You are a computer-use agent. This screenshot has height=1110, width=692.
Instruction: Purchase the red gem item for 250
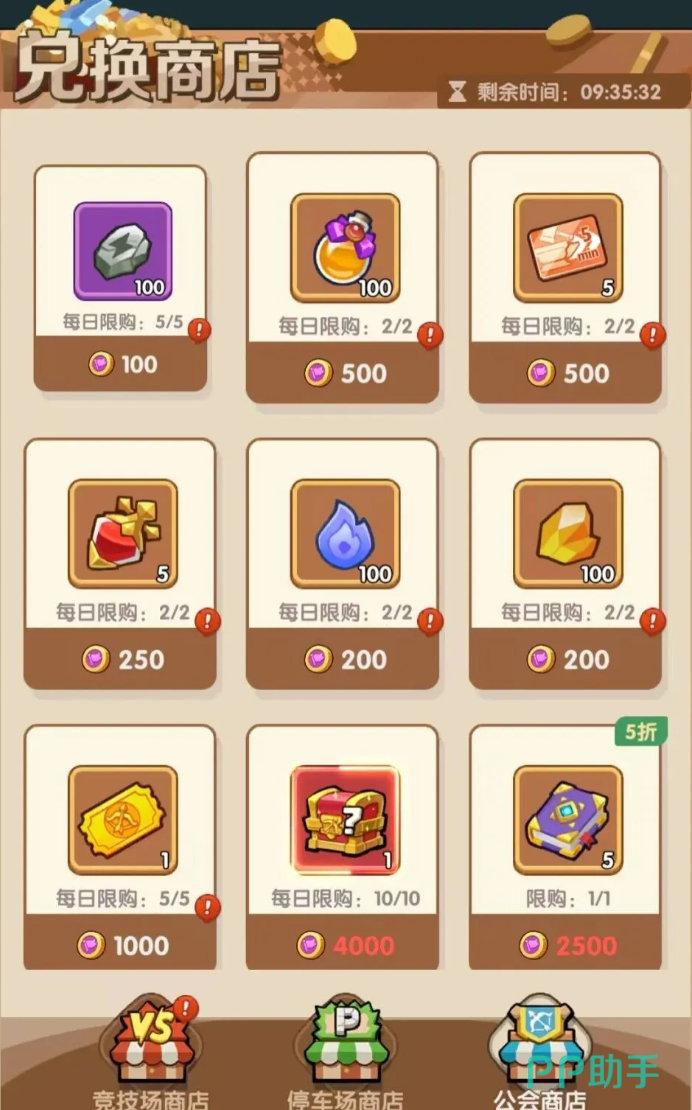coord(121,660)
